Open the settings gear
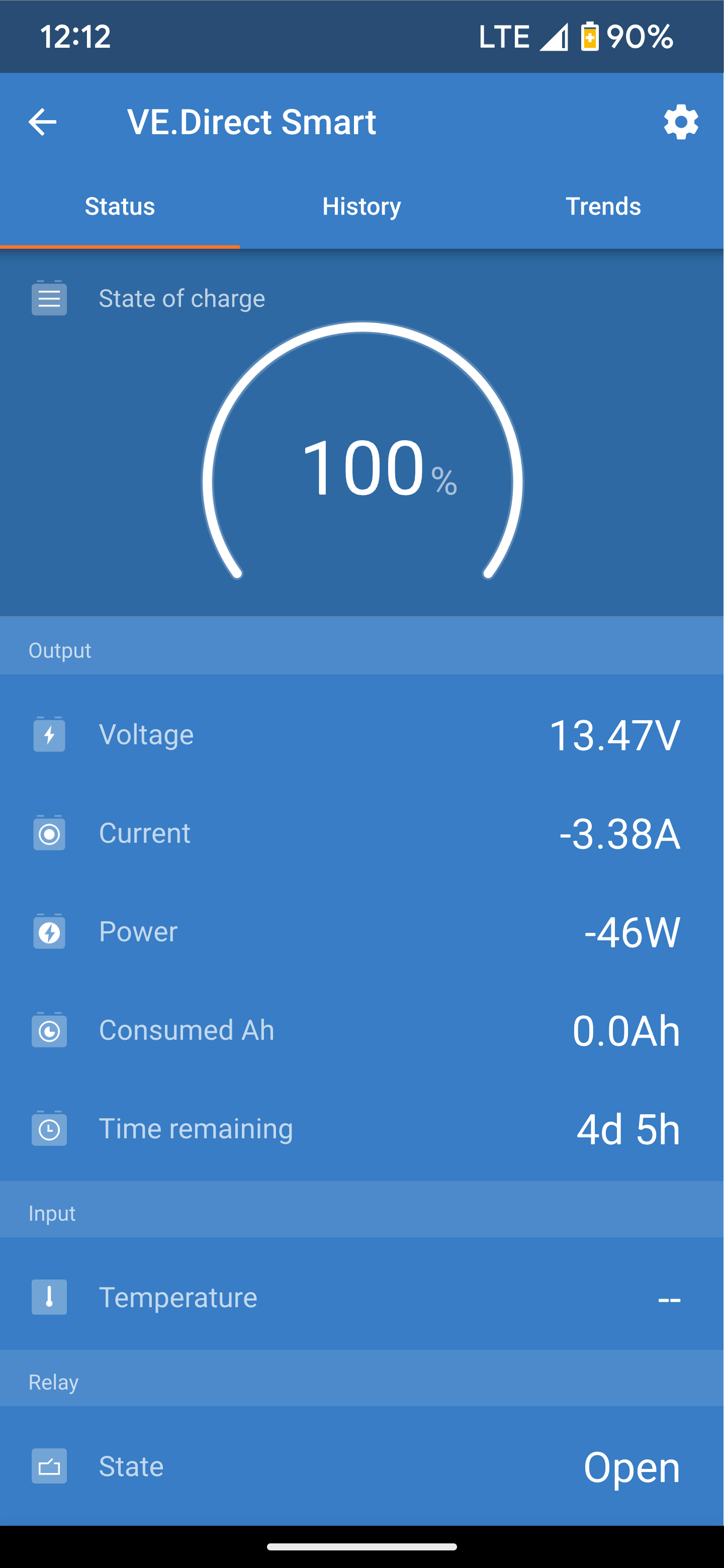This screenshot has width=724, height=1568. click(681, 122)
